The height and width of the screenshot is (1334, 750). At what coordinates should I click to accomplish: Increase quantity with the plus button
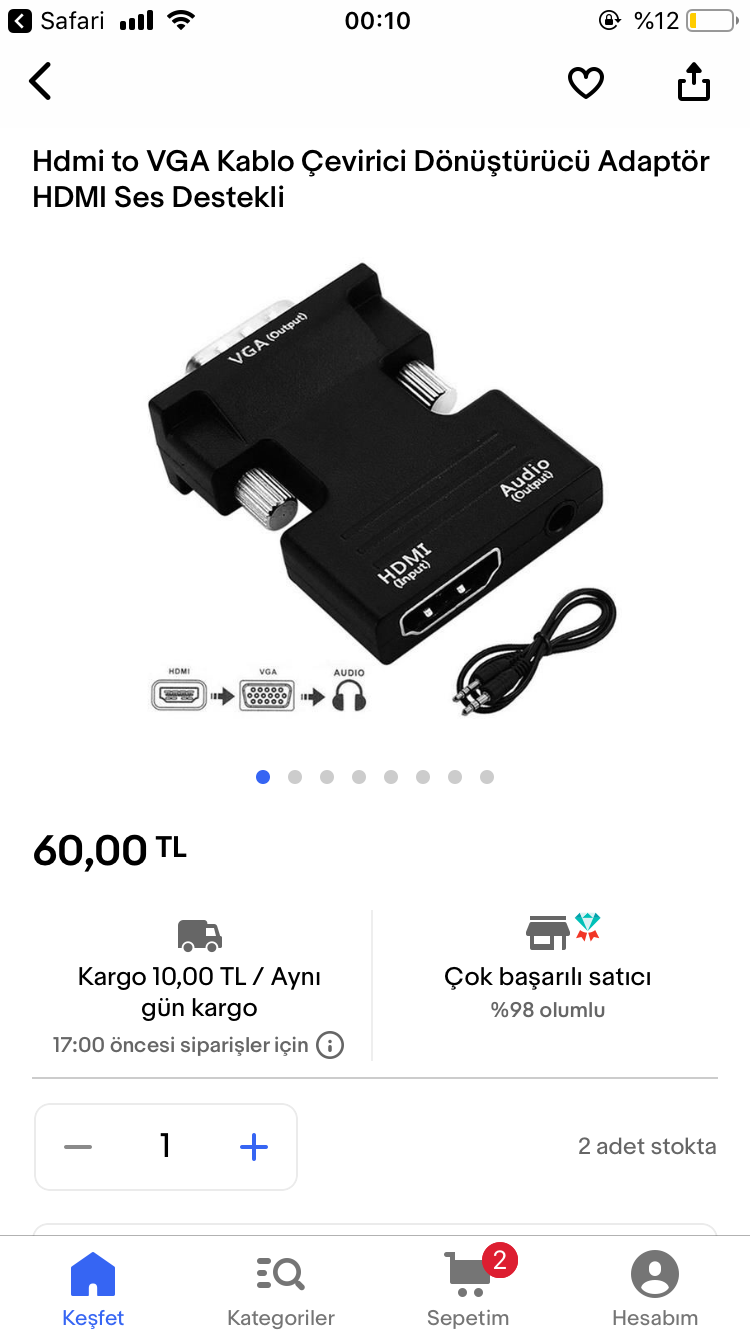(x=254, y=1146)
